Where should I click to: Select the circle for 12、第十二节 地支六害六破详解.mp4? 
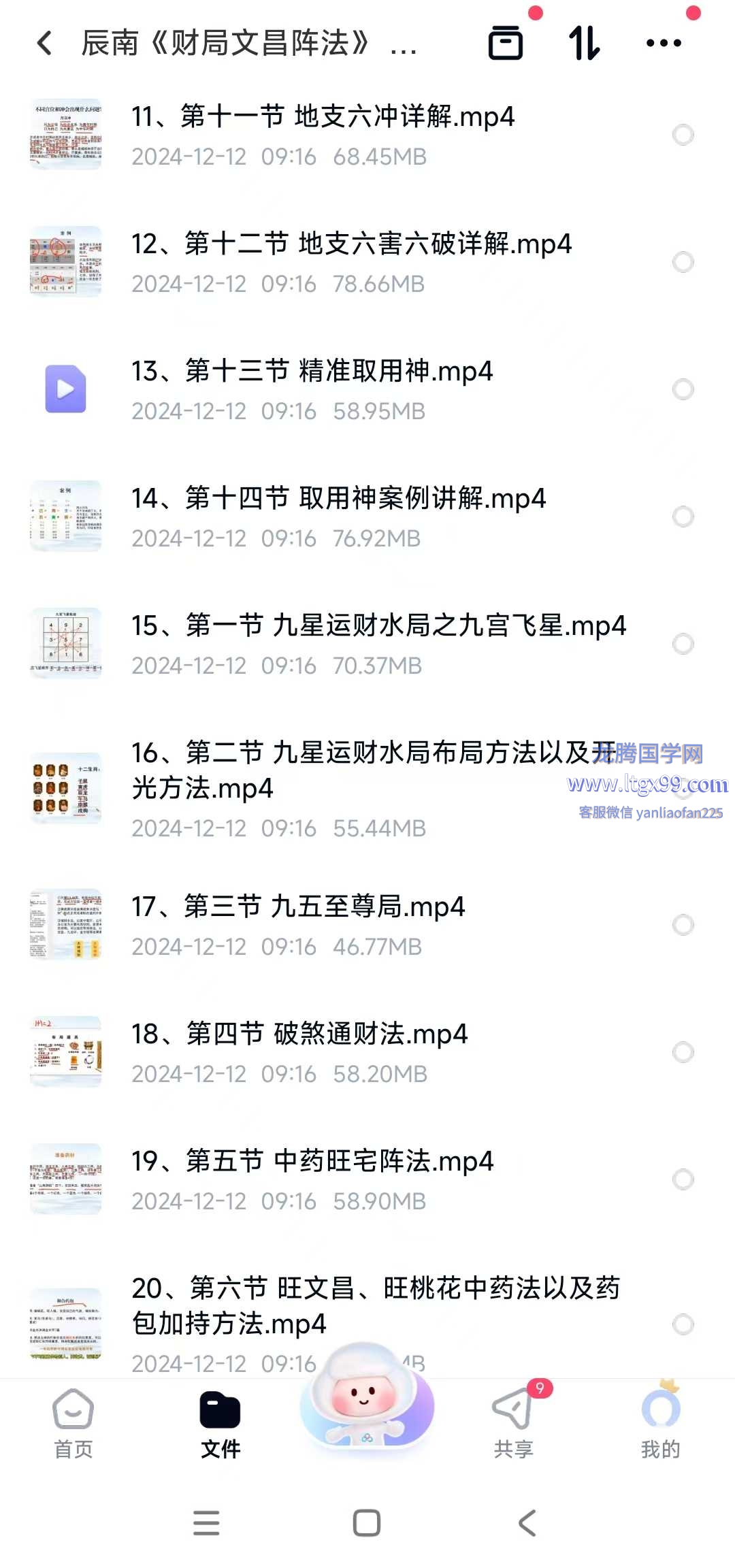pos(683,262)
